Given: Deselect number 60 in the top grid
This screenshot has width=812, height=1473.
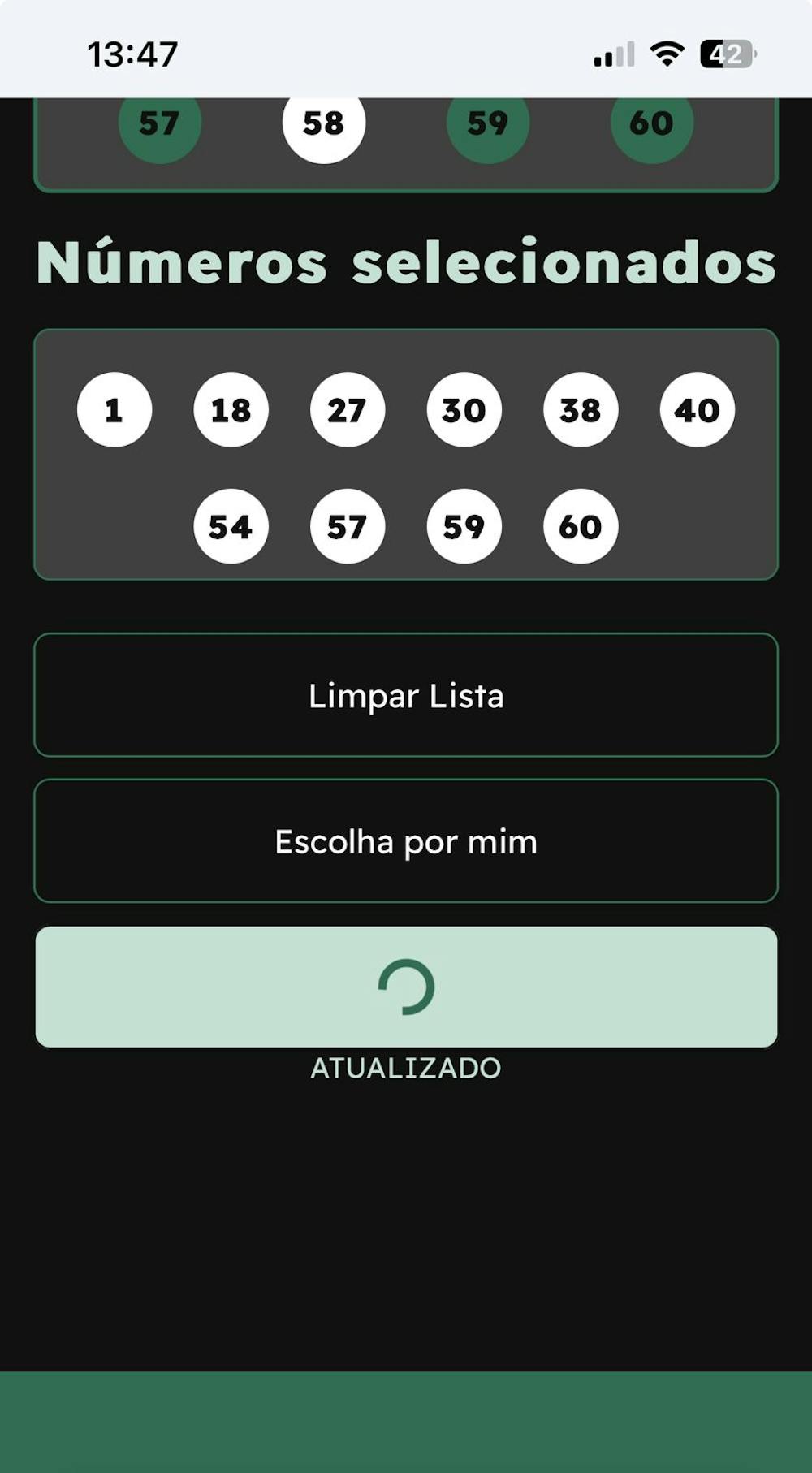Looking at the screenshot, I should click(652, 126).
